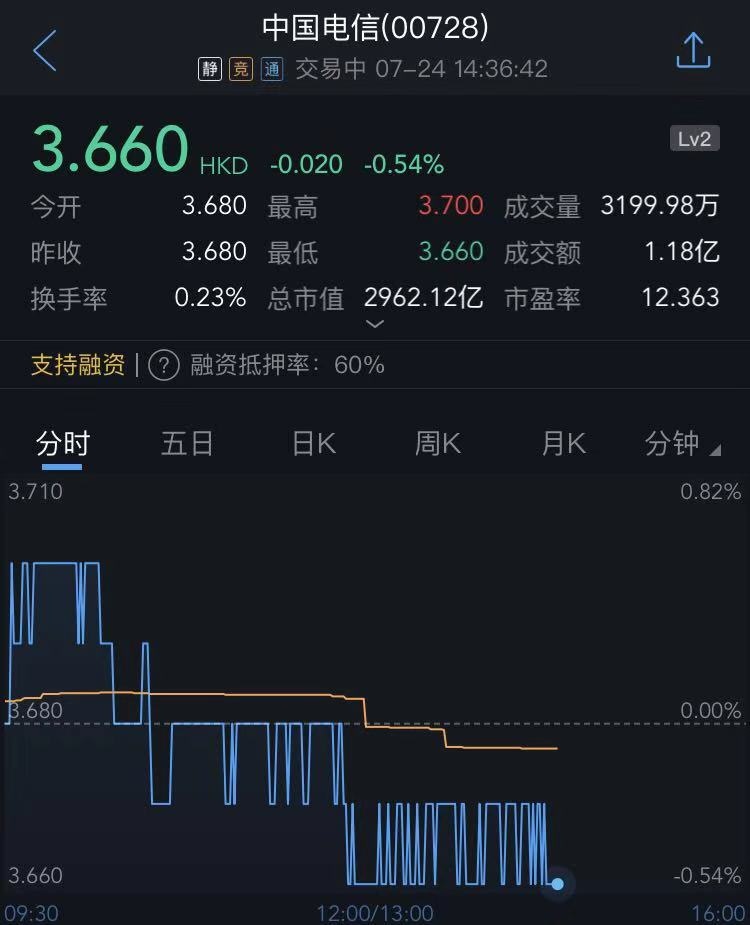Switch to the 分时 intraday chart

click(62, 443)
